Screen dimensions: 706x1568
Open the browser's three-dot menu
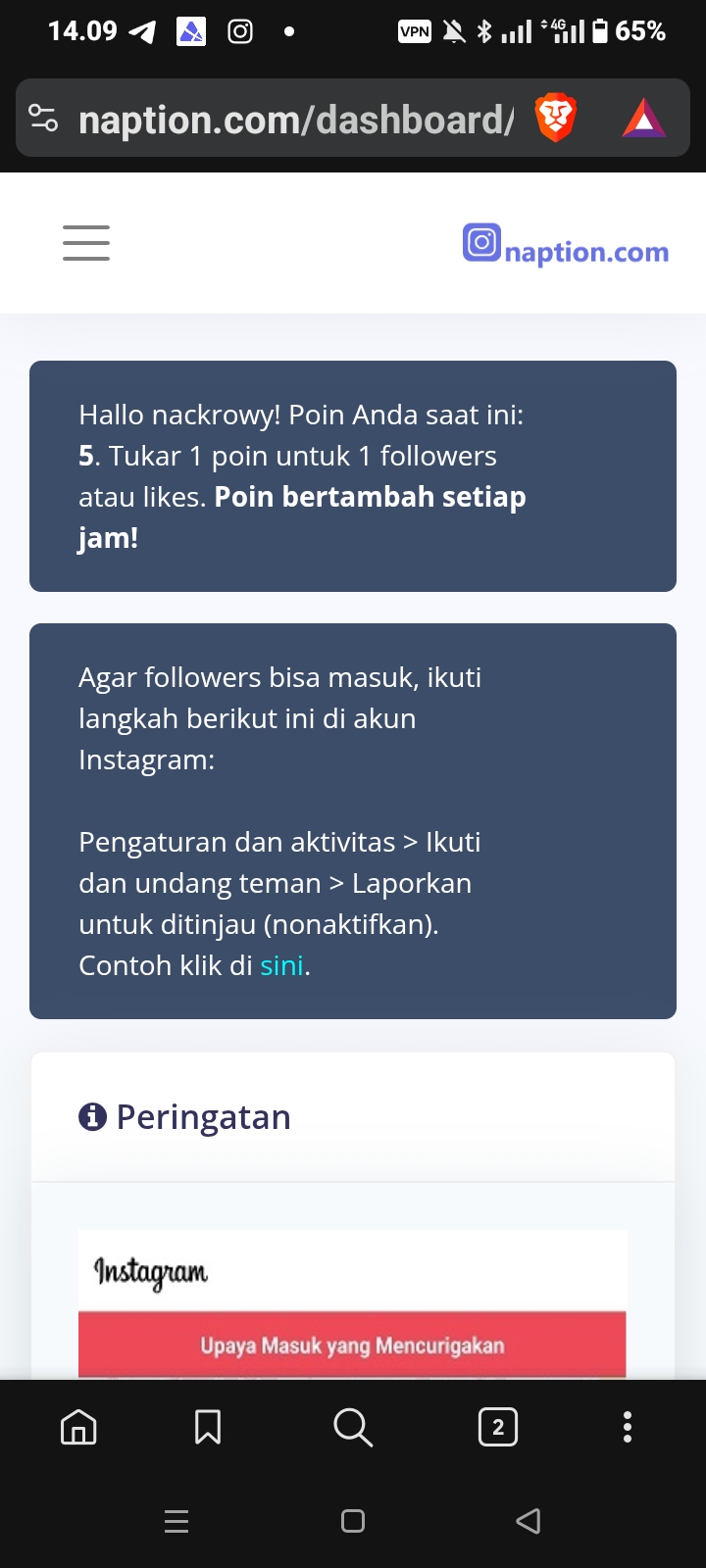(x=628, y=1427)
